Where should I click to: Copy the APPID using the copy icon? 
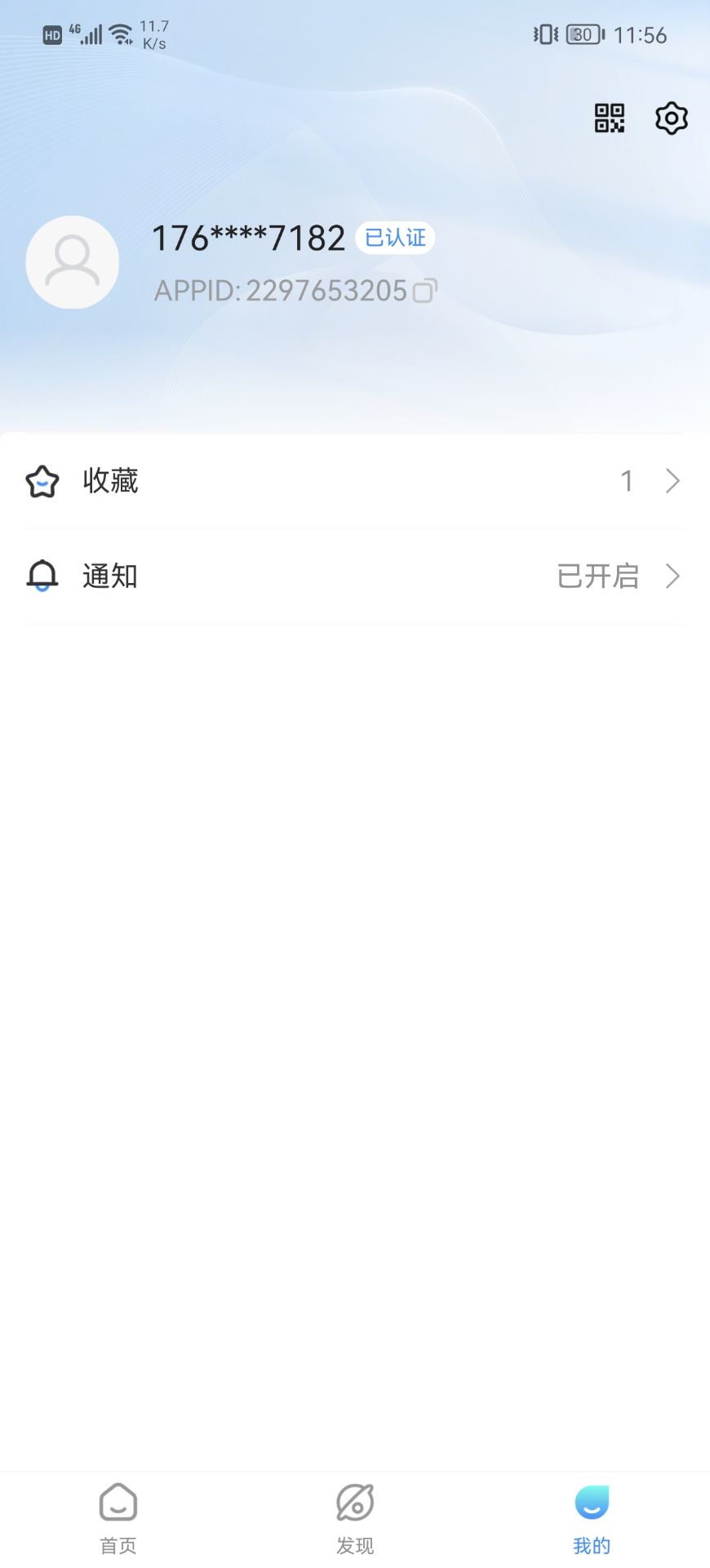coord(425,291)
